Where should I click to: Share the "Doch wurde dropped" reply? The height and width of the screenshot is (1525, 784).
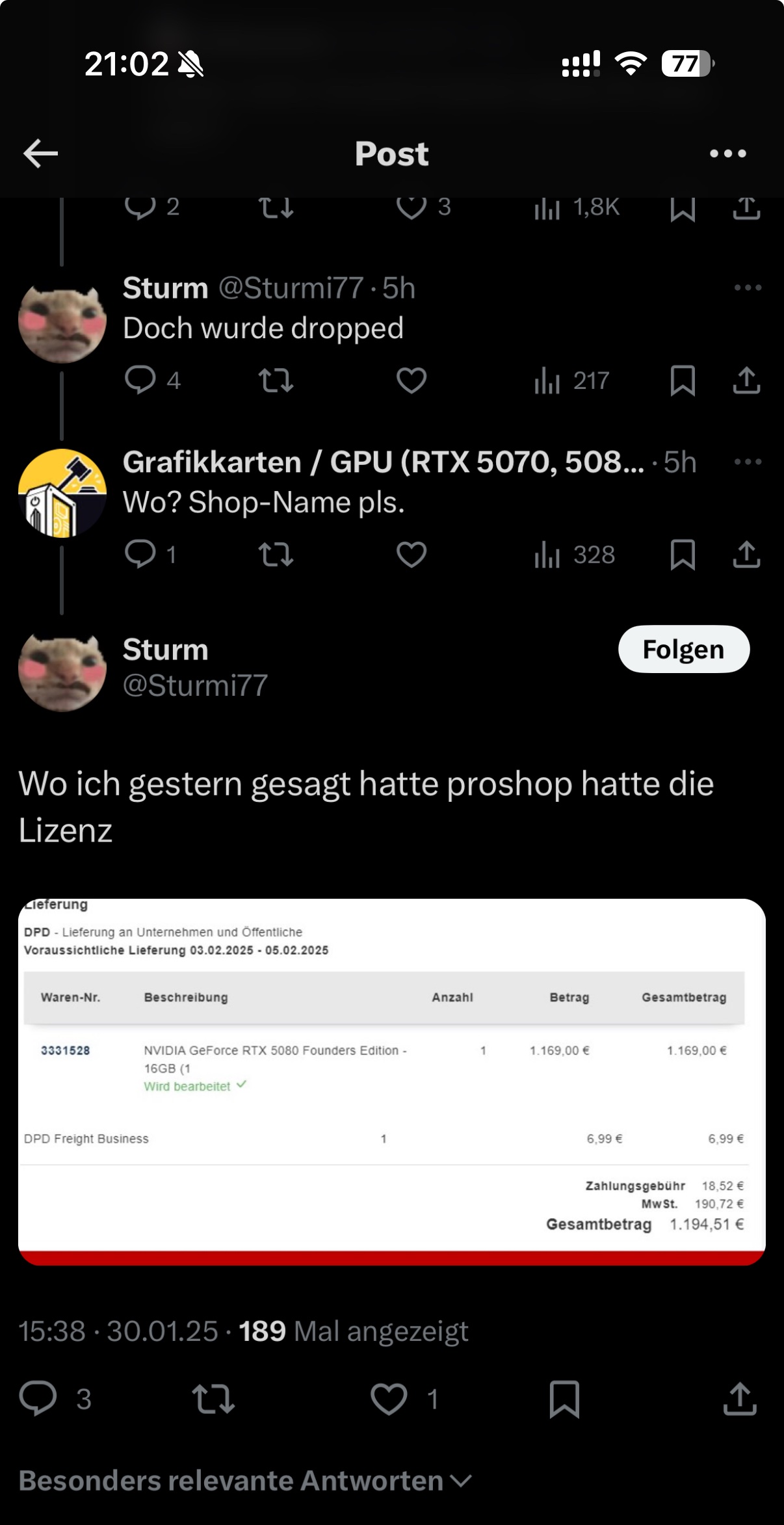pyautogui.click(x=746, y=380)
